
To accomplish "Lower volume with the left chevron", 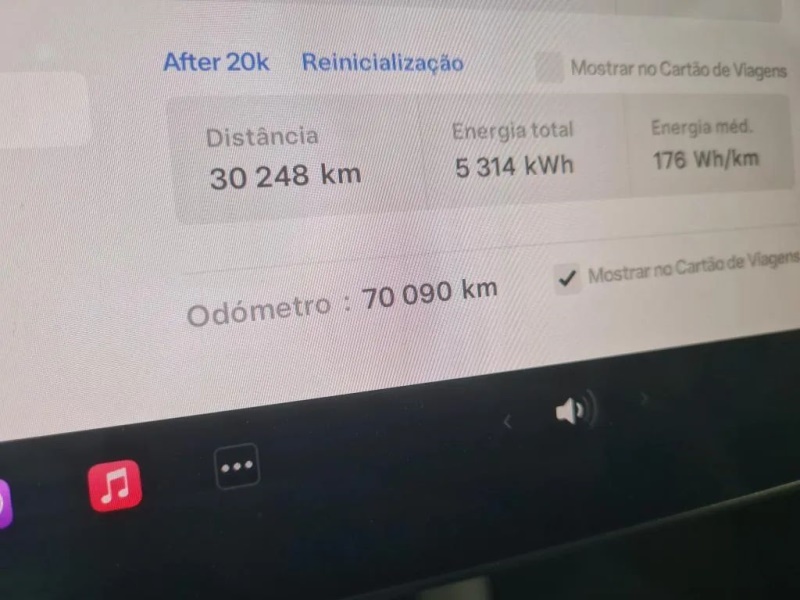I will [507, 422].
